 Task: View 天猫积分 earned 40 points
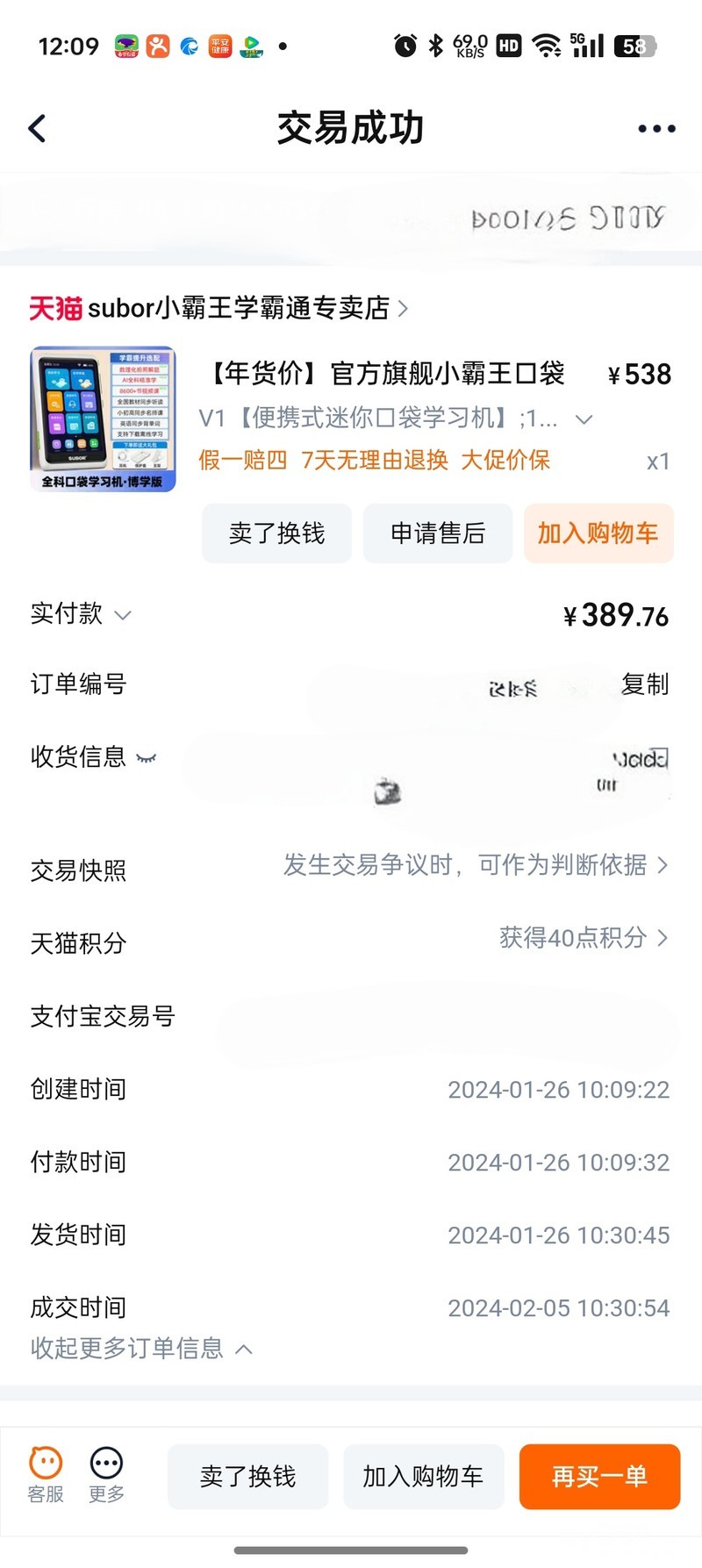pyautogui.click(x=584, y=938)
